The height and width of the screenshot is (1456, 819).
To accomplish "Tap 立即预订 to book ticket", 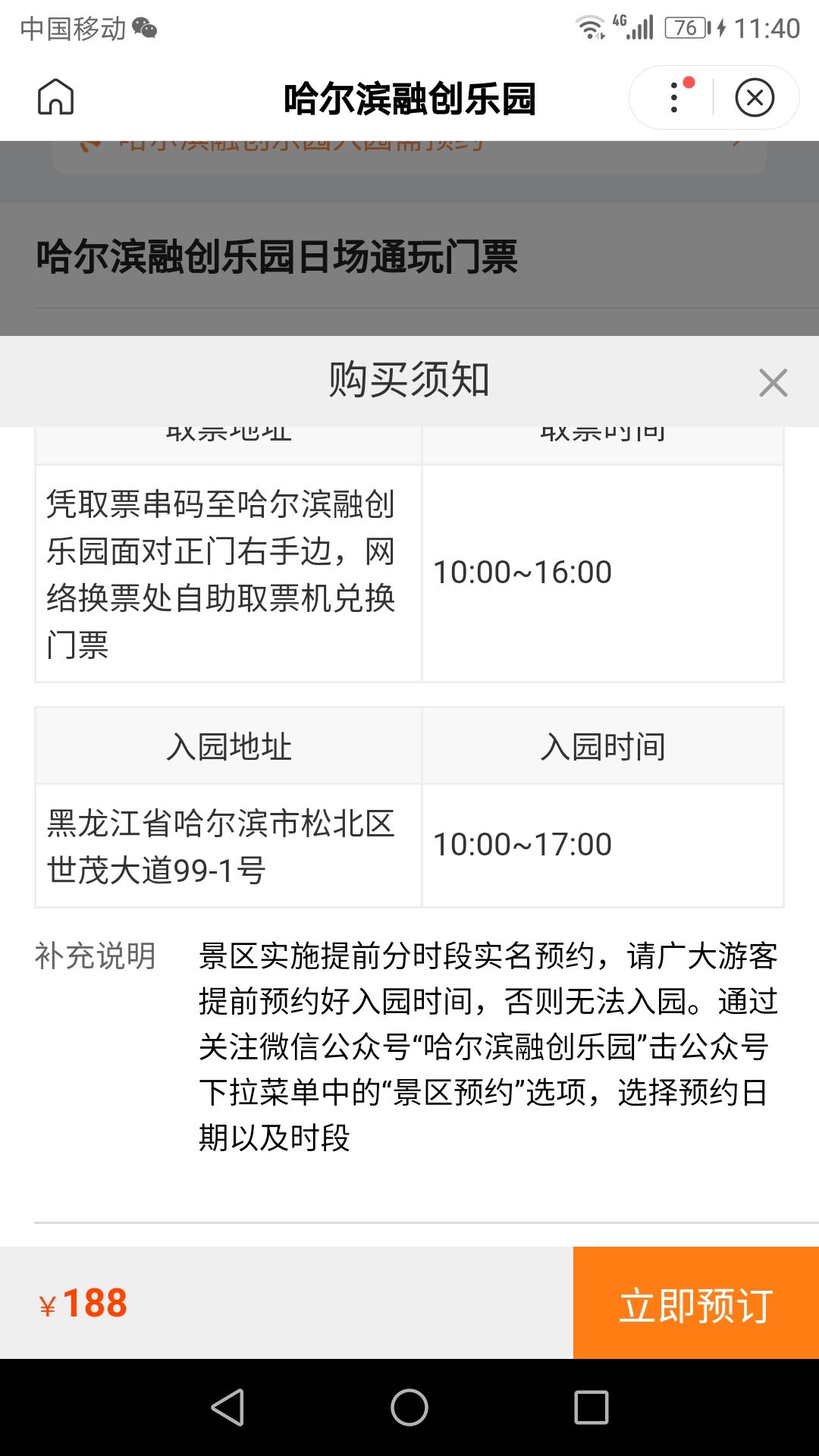I will point(696,1303).
